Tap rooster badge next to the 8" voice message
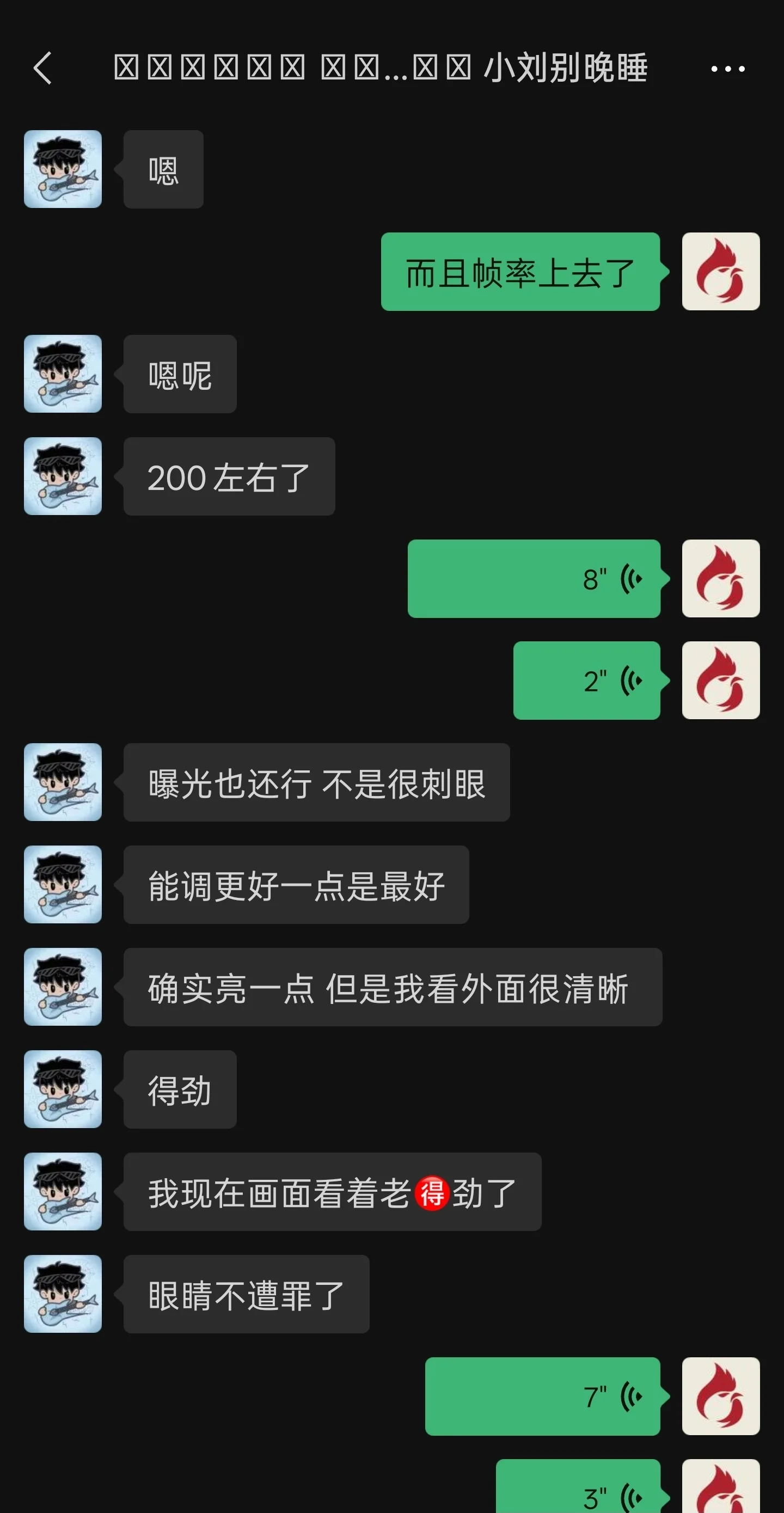Viewport: 784px width, 1513px height. 721,579
